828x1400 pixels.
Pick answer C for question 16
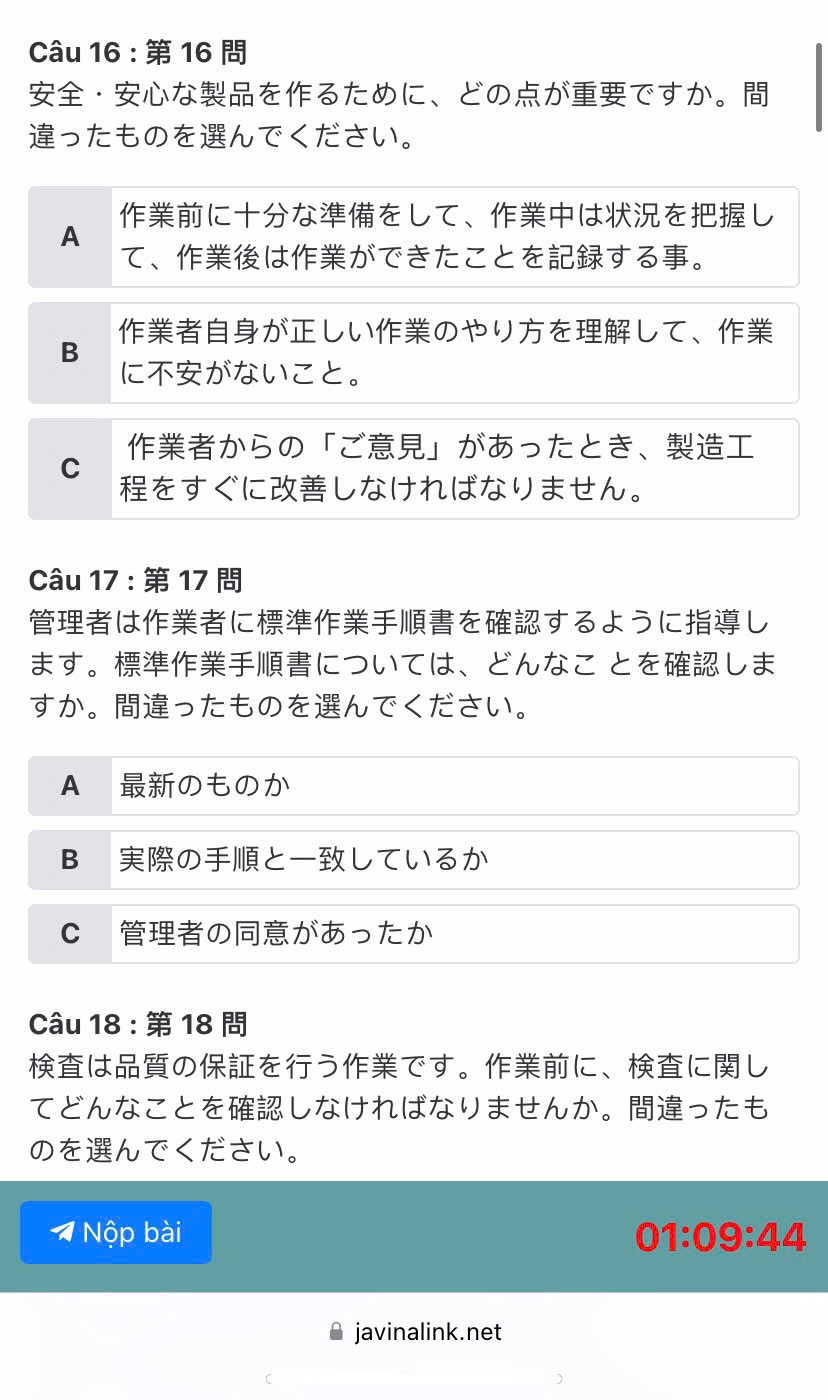click(x=413, y=469)
